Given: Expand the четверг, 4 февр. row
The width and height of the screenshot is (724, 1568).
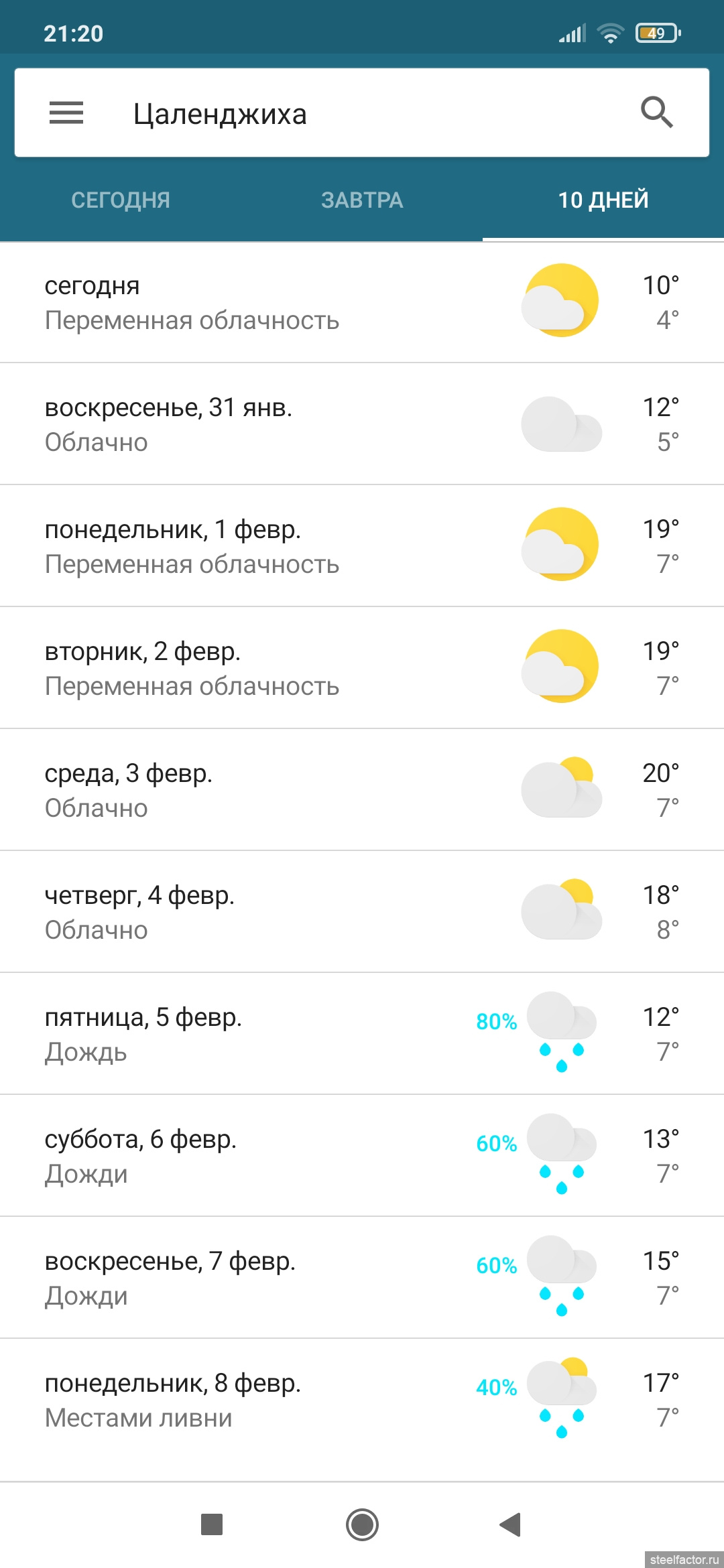Looking at the screenshot, I should [x=362, y=912].
